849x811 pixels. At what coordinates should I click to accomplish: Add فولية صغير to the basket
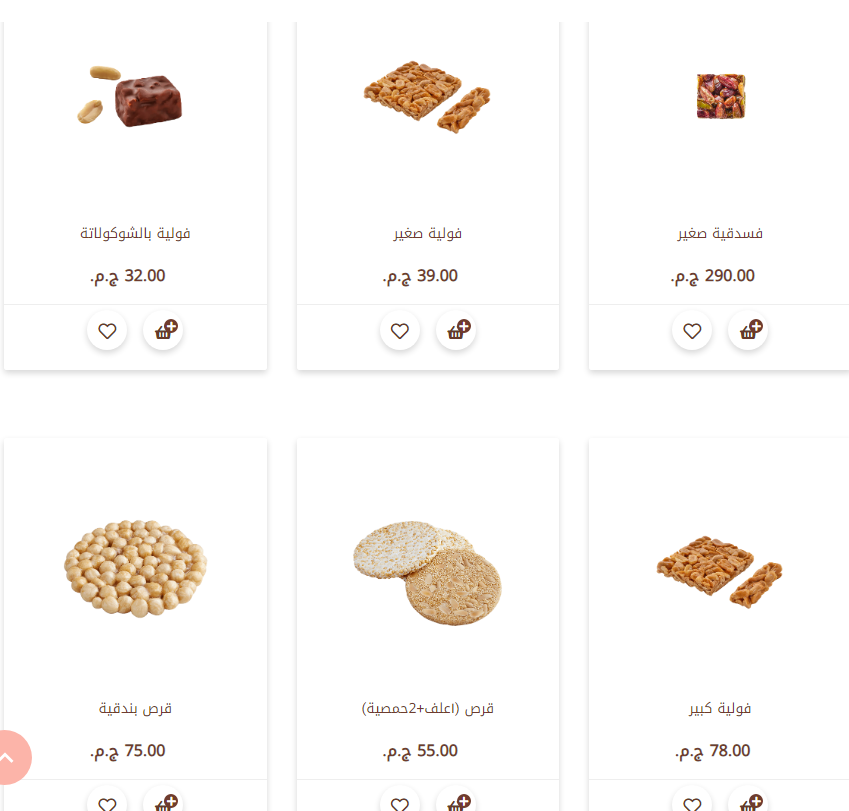(x=456, y=330)
